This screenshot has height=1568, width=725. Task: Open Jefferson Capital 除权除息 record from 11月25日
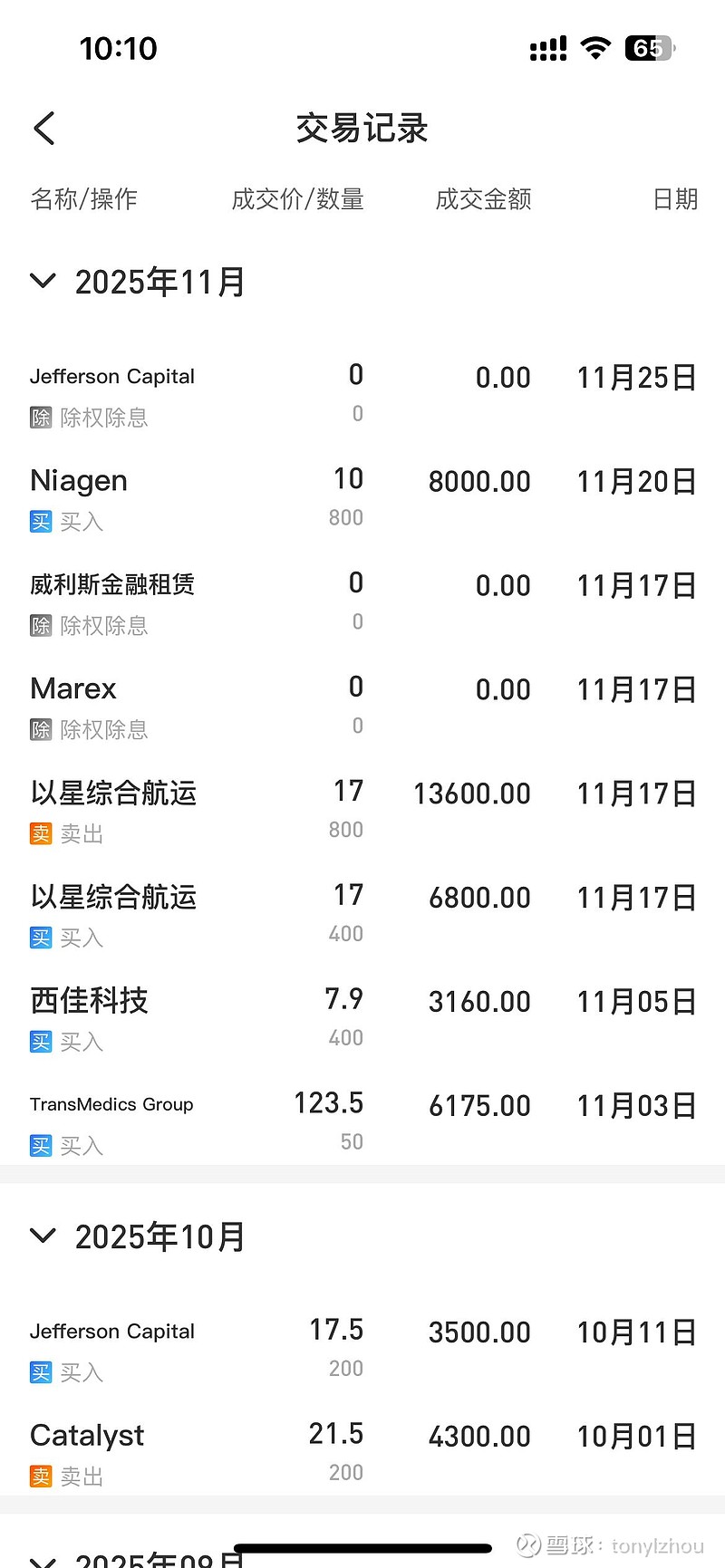tap(362, 395)
